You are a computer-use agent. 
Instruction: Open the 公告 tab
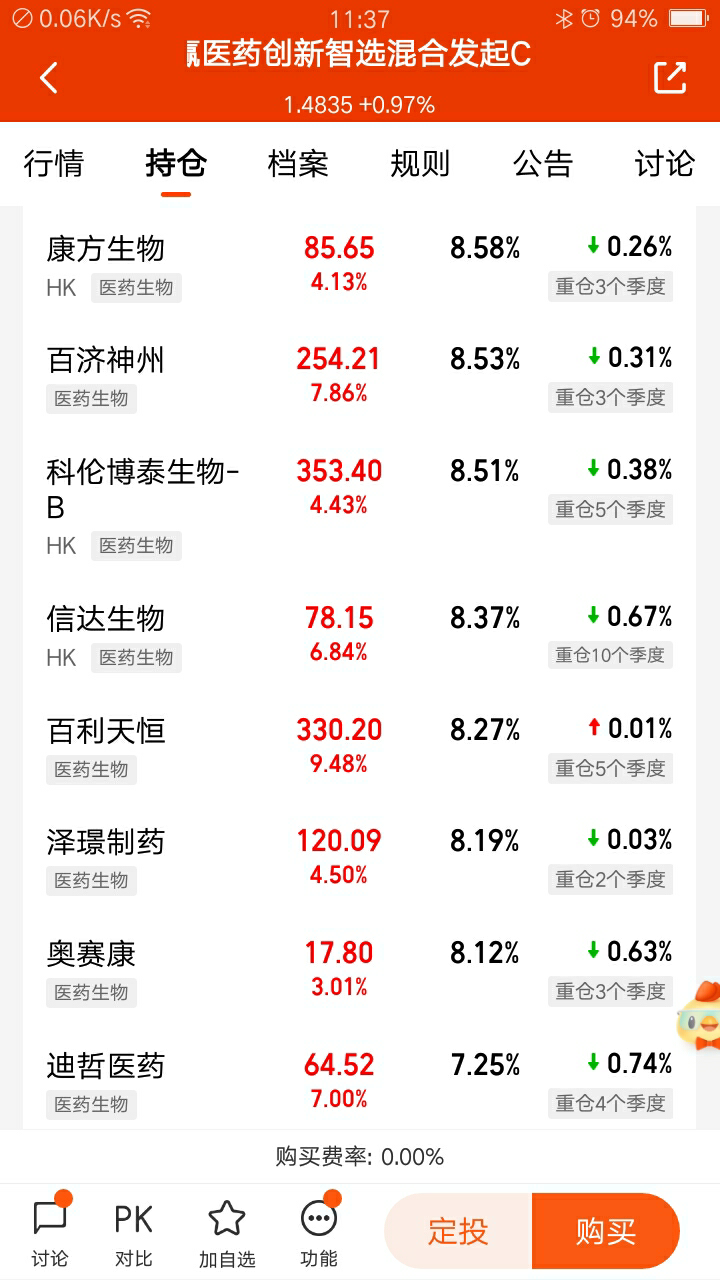coord(543,163)
